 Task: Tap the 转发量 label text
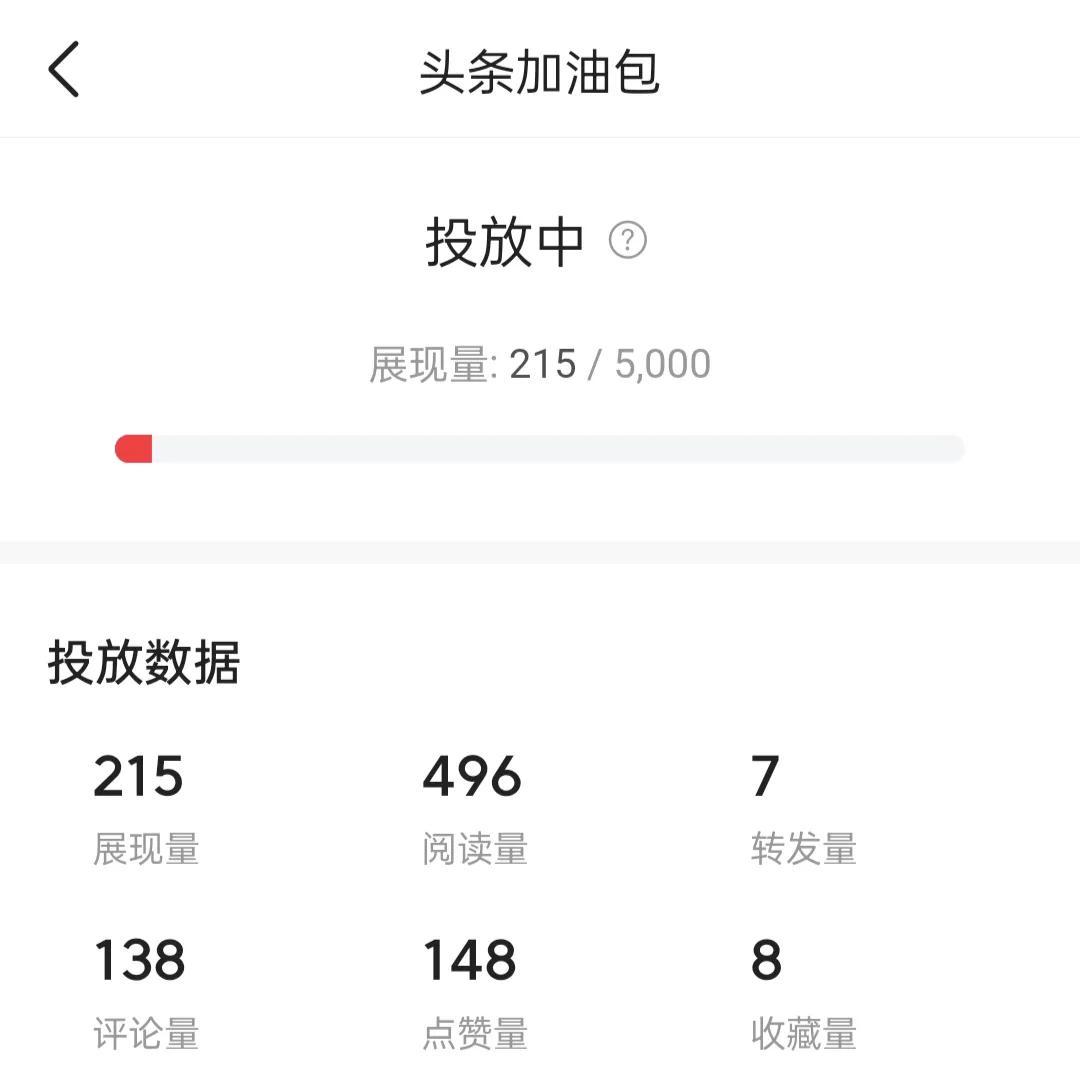click(805, 850)
